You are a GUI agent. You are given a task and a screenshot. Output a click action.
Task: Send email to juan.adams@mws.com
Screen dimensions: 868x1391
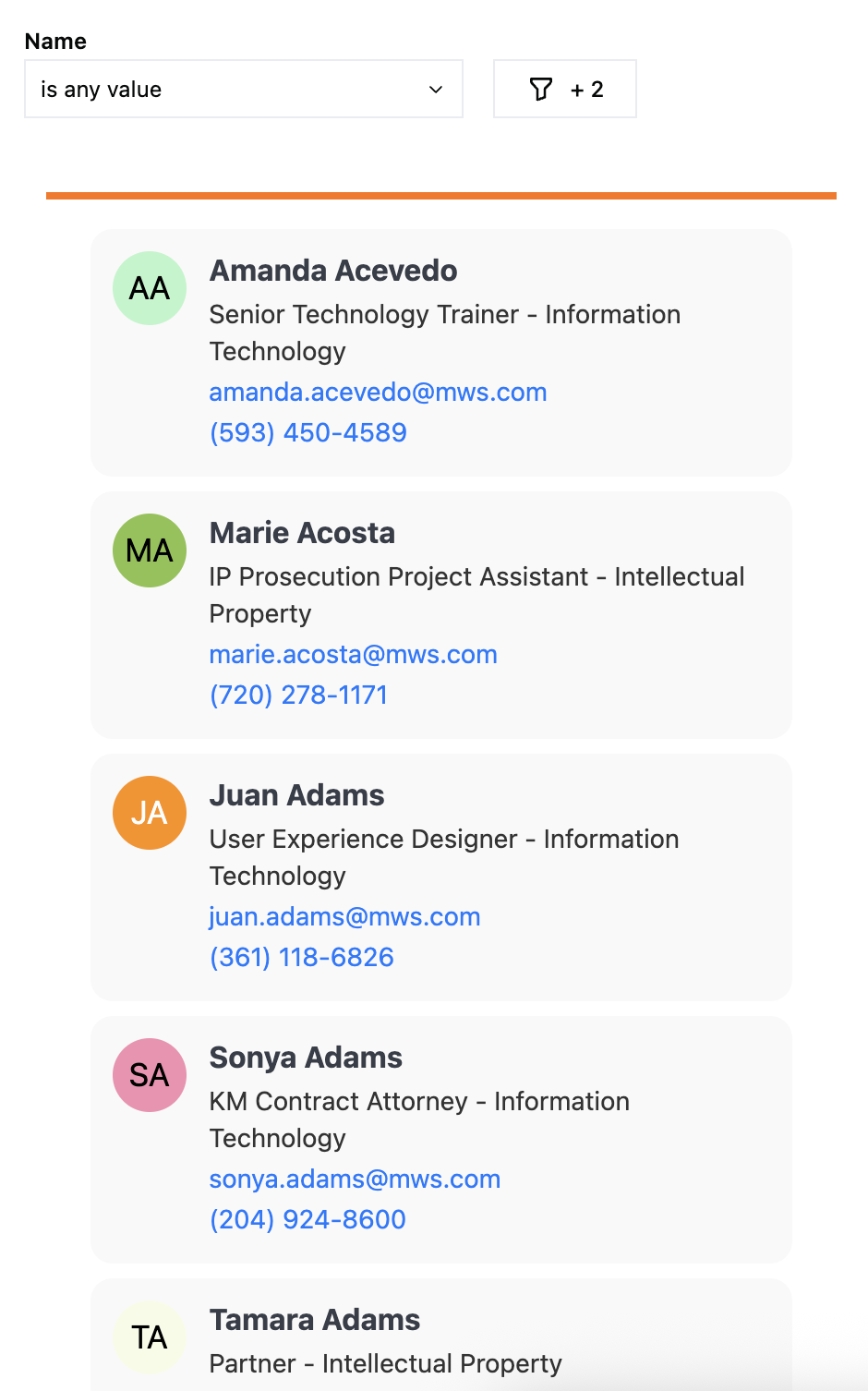pyautogui.click(x=344, y=917)
